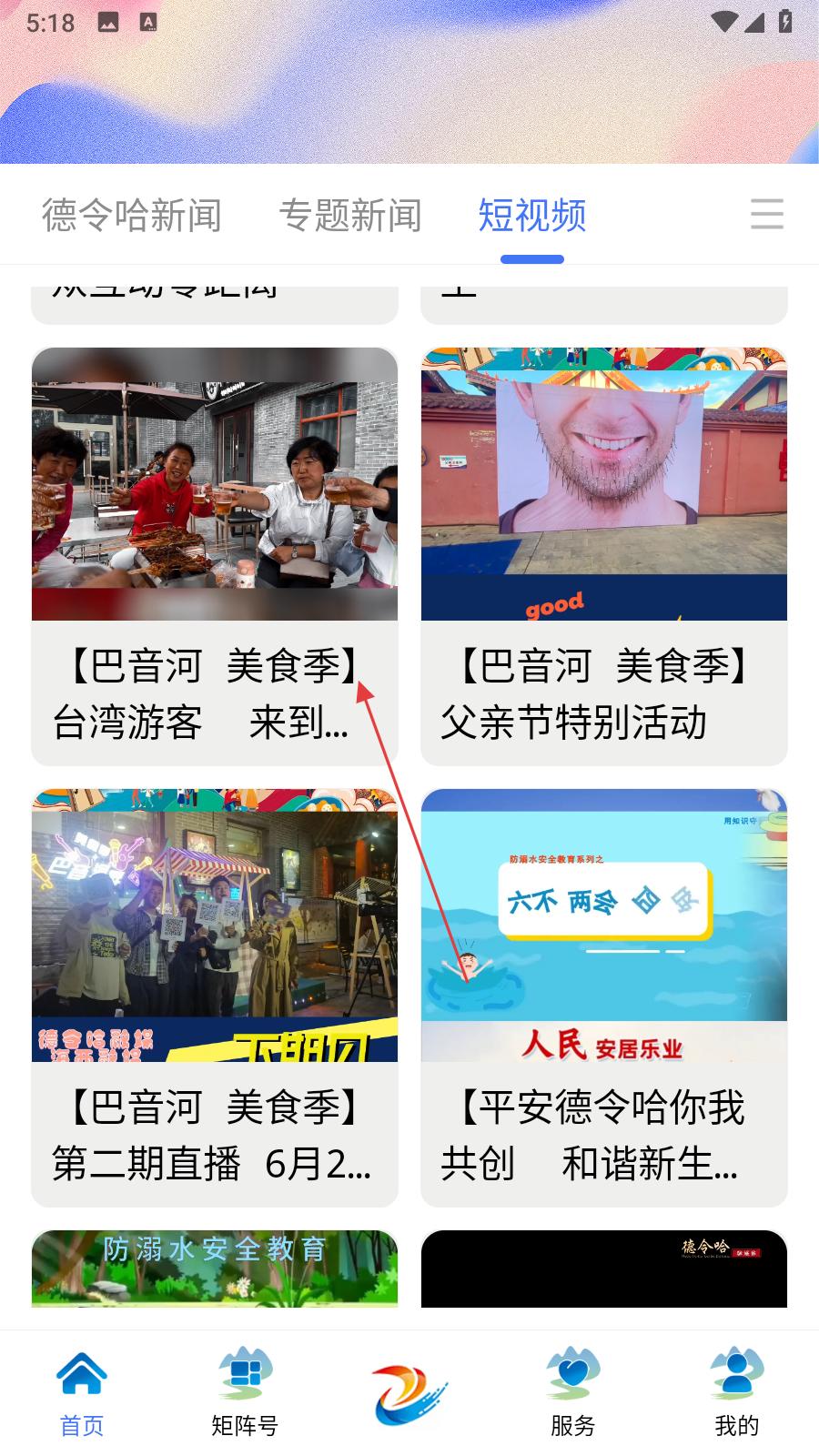Image resolution: width=819 pixels, height=1456 pixels.
Task: Go to the 我的 profile tab
Action: click(x=736, y=1392)
